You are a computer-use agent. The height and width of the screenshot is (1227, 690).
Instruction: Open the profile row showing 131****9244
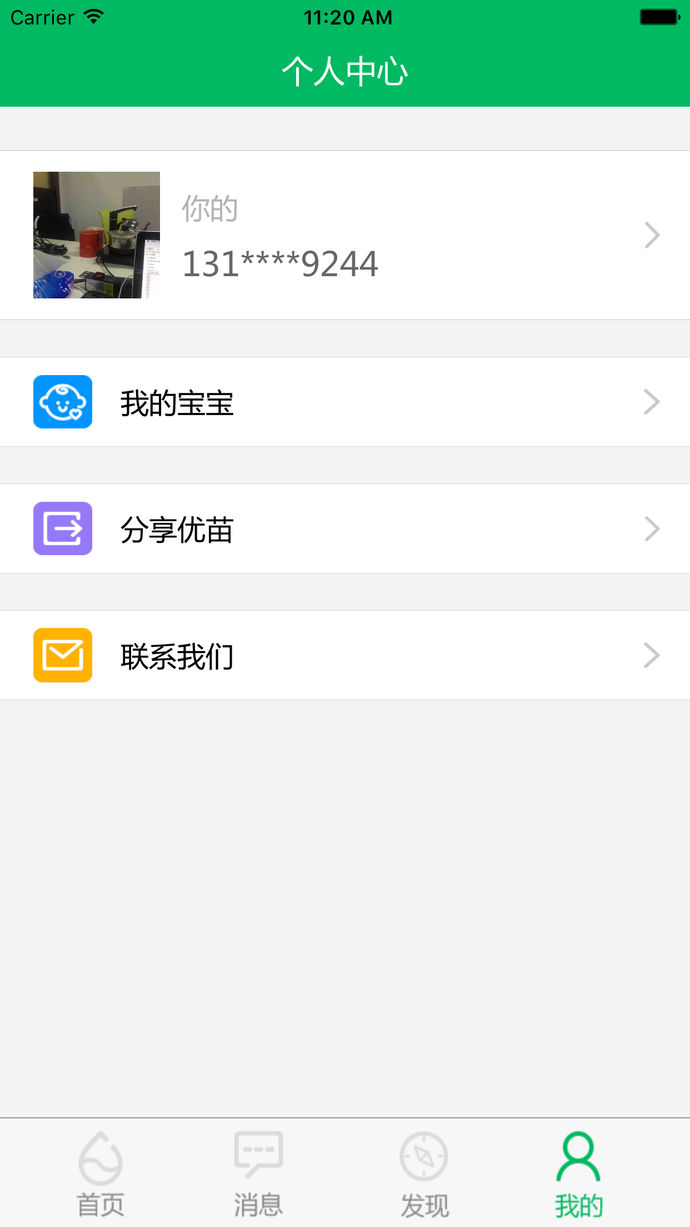pos(345,236)
